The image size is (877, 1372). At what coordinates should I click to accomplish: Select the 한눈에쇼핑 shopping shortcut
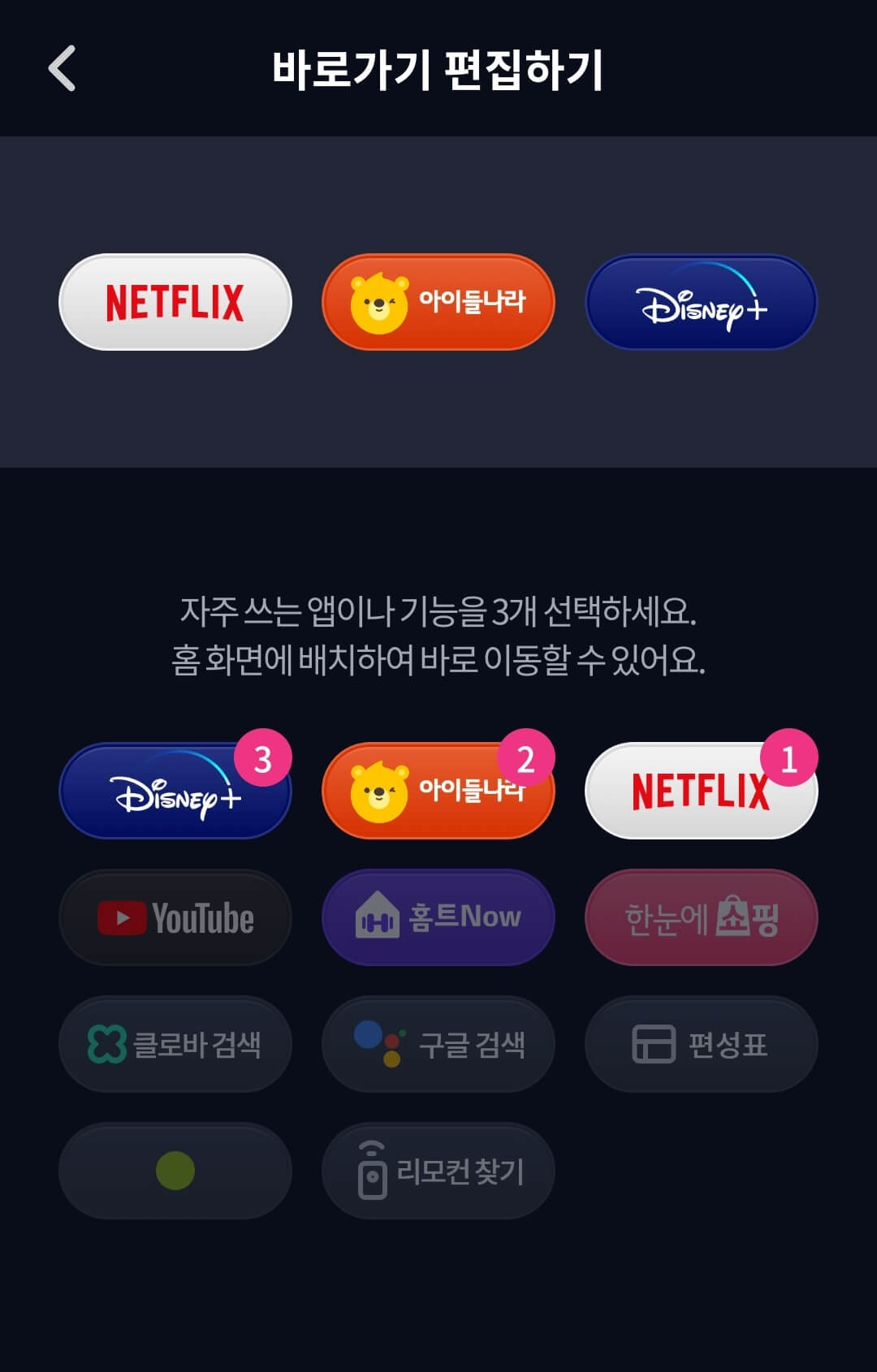tap(700, 917)
